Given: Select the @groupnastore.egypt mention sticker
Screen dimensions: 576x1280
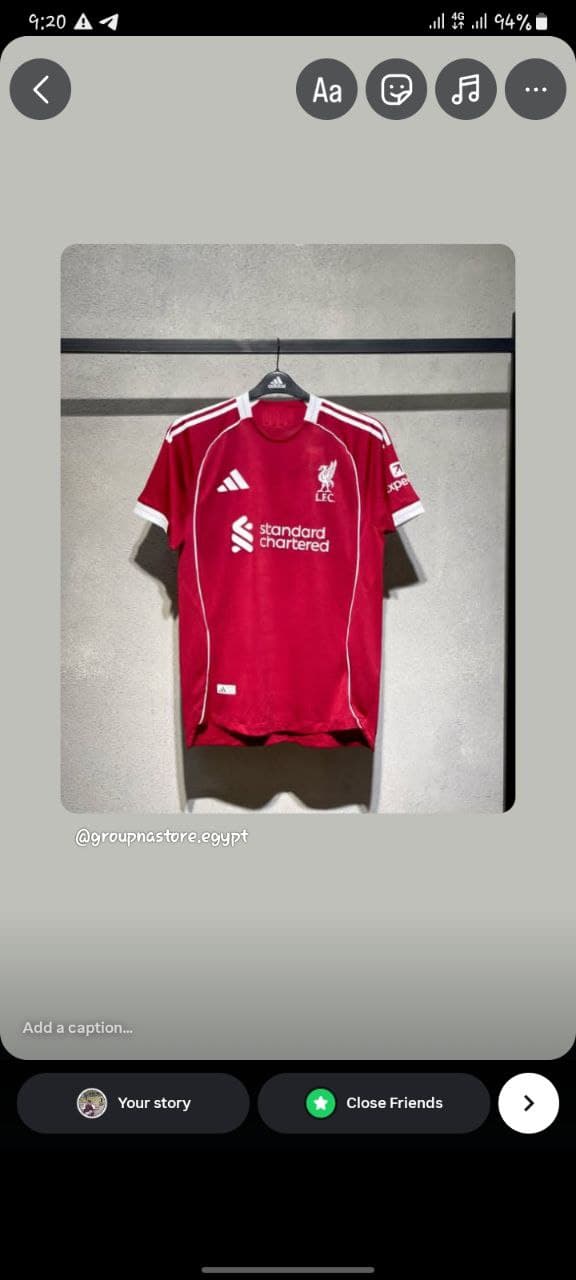Looking at the screenshot, I should click(x=162, y=836).
